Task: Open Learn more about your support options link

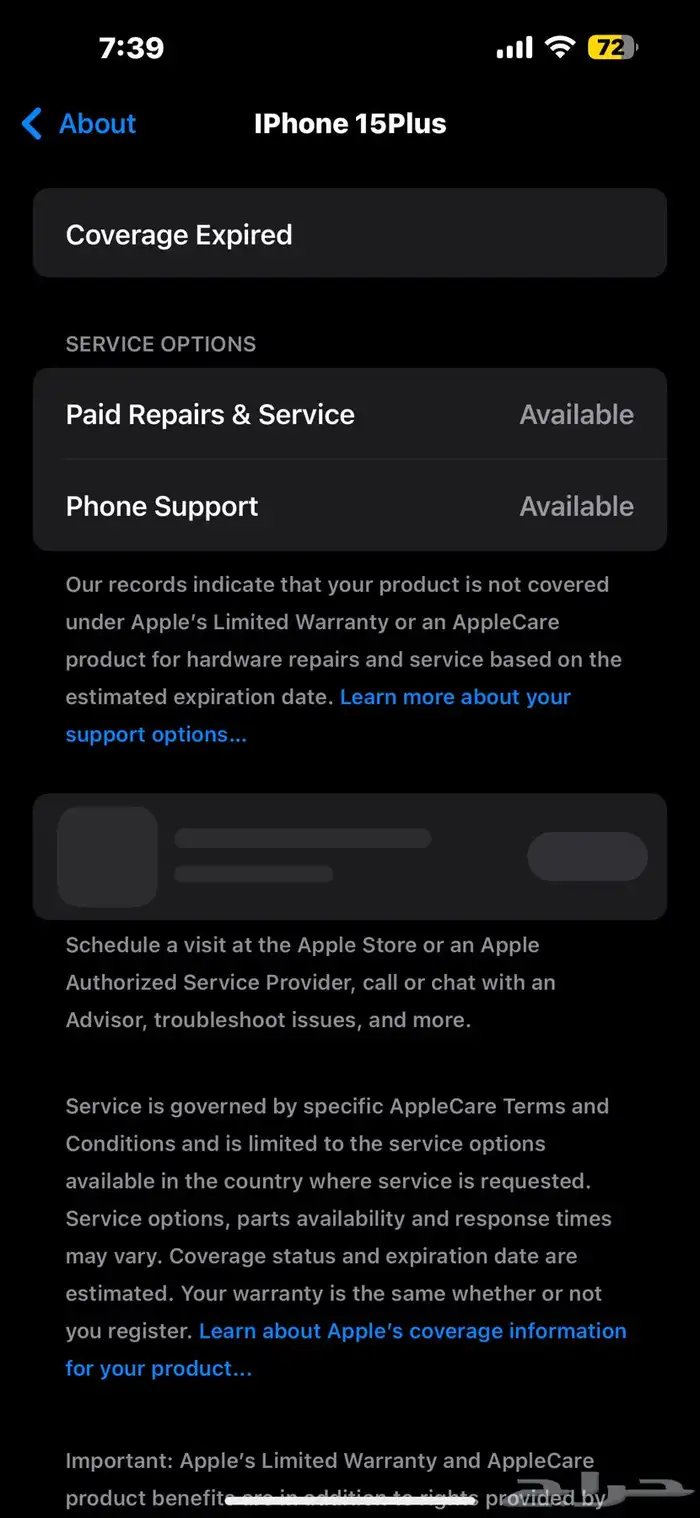Action: coord(455,697)
